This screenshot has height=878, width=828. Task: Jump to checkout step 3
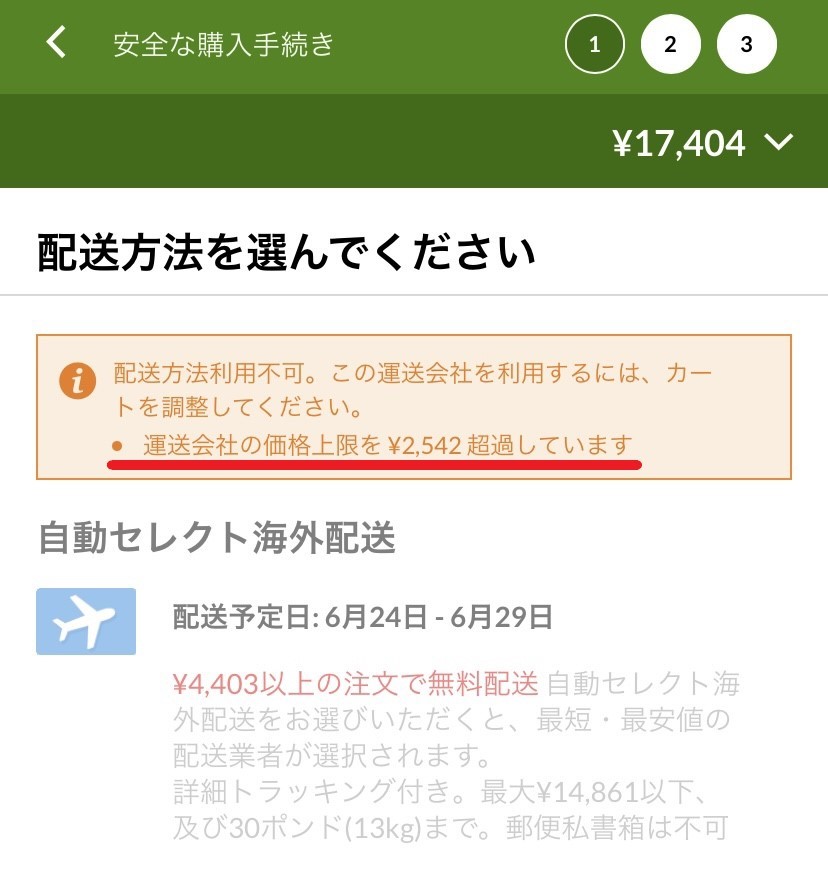[x=746, y=45]
